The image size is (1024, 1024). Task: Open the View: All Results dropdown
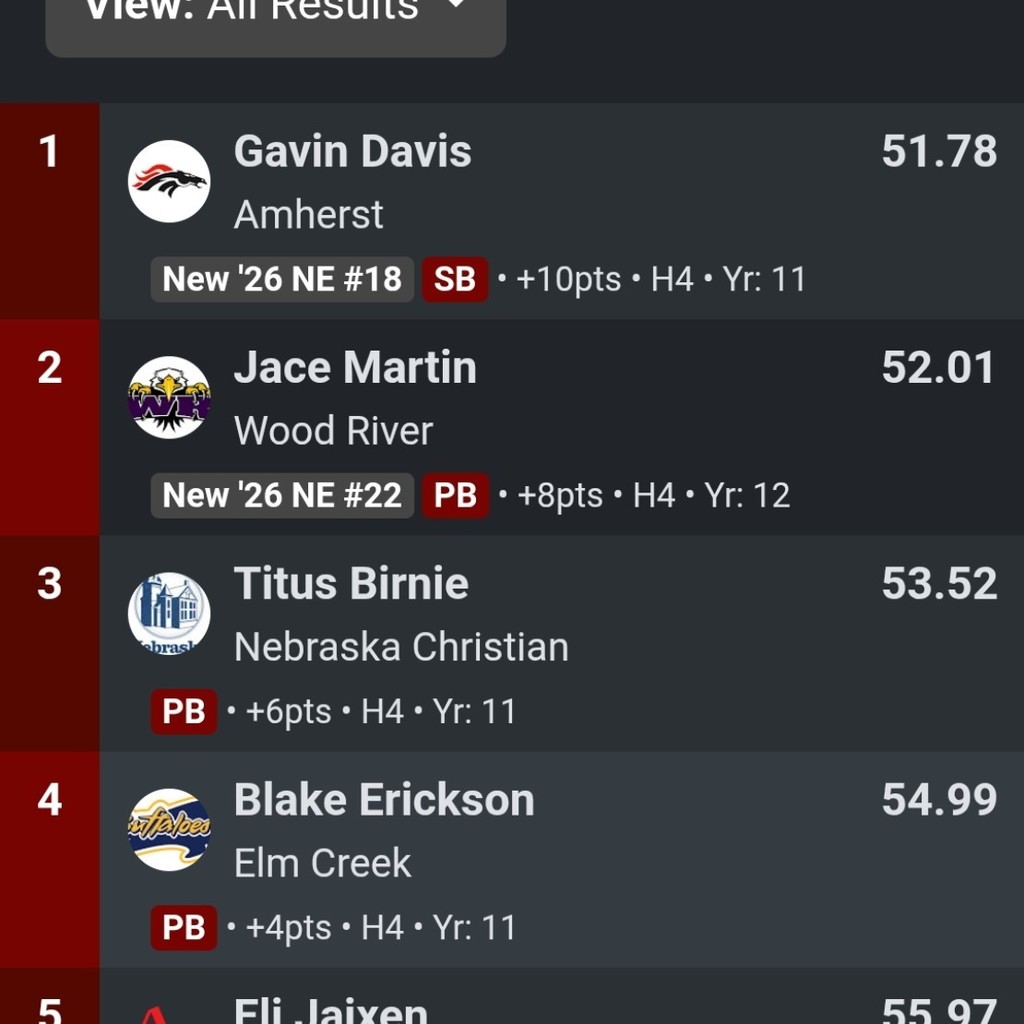[275, 15]
